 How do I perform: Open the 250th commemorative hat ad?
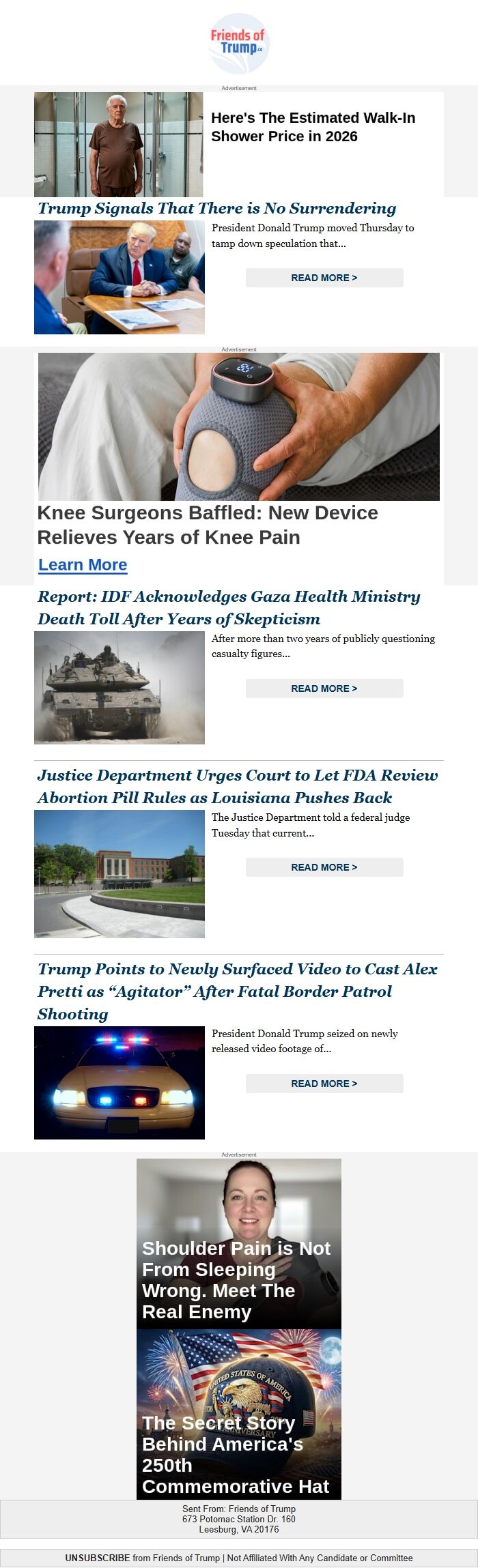click(239, 1415)
